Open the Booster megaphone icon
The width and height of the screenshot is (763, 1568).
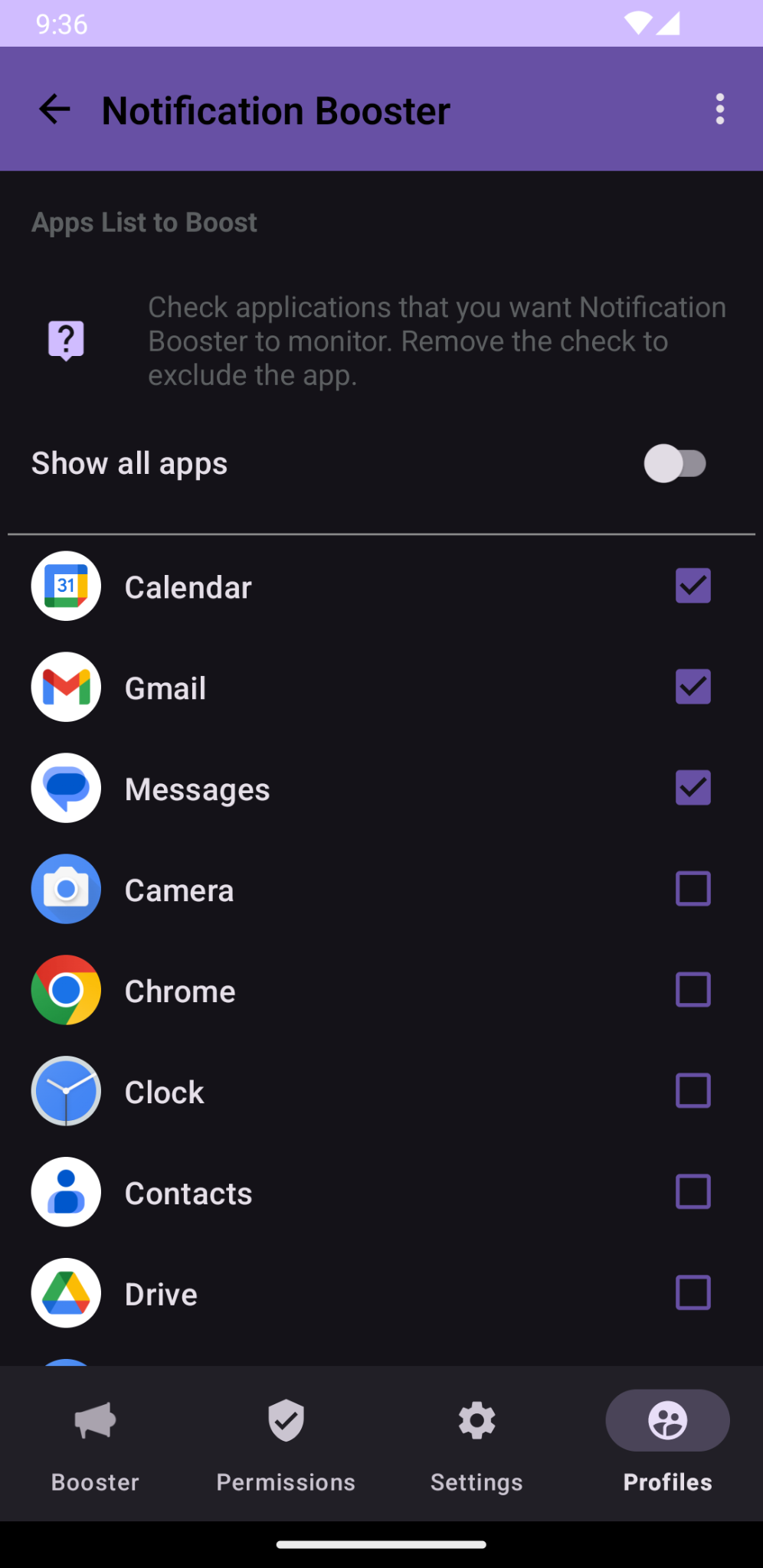coord(95,1420)
